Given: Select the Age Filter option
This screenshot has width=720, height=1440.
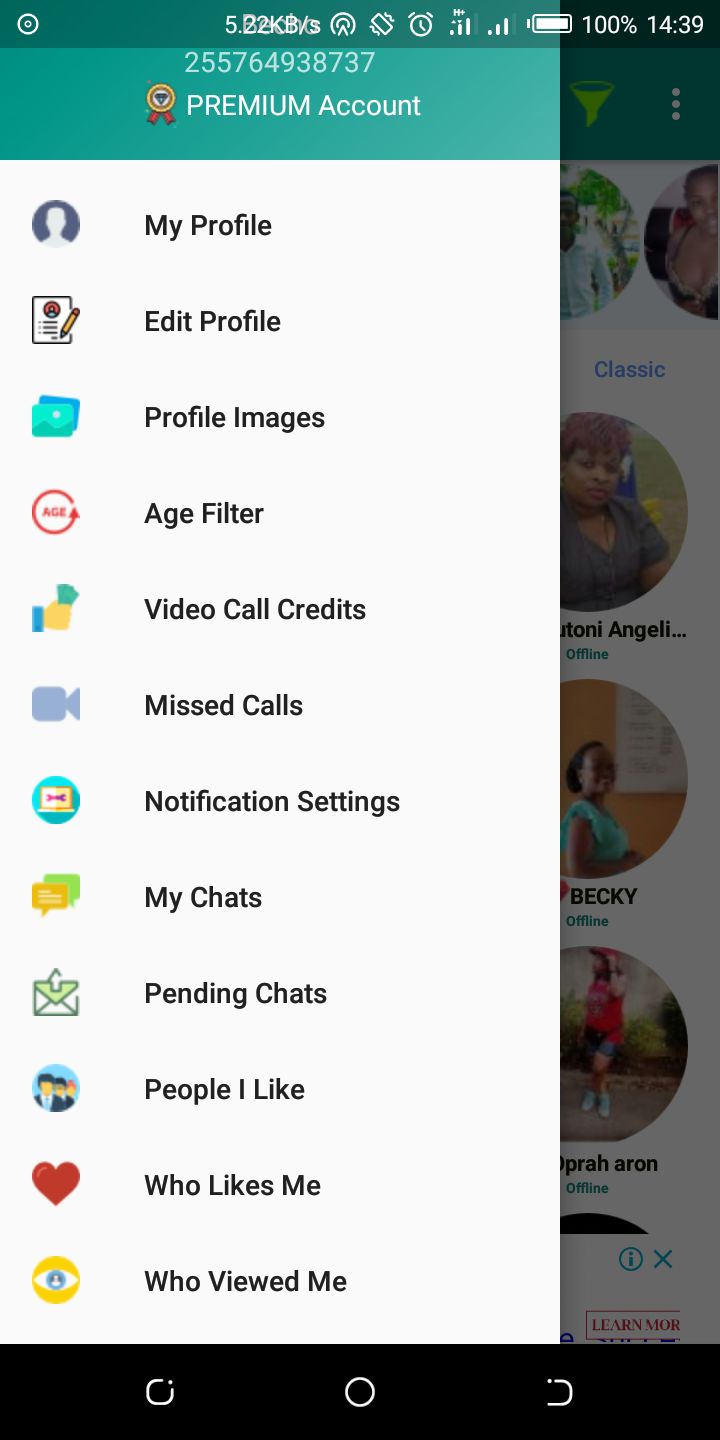Looking at the screenshot, I should click(204, 513).
